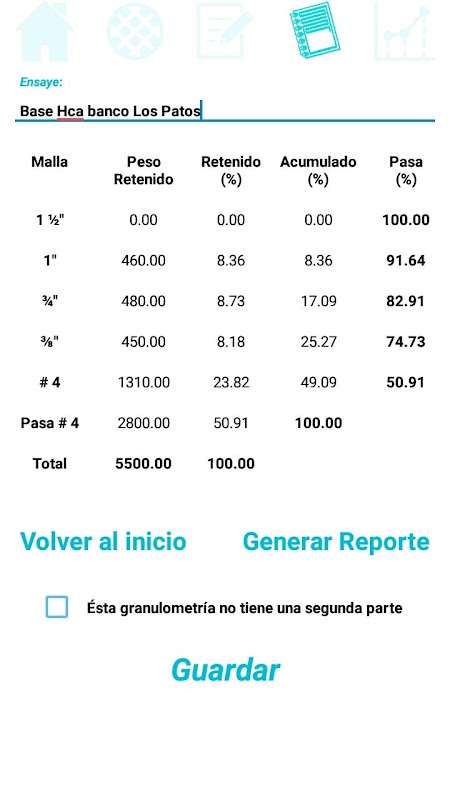
Task: Tap Volver al inicio
Action: [x=103, y=541]
